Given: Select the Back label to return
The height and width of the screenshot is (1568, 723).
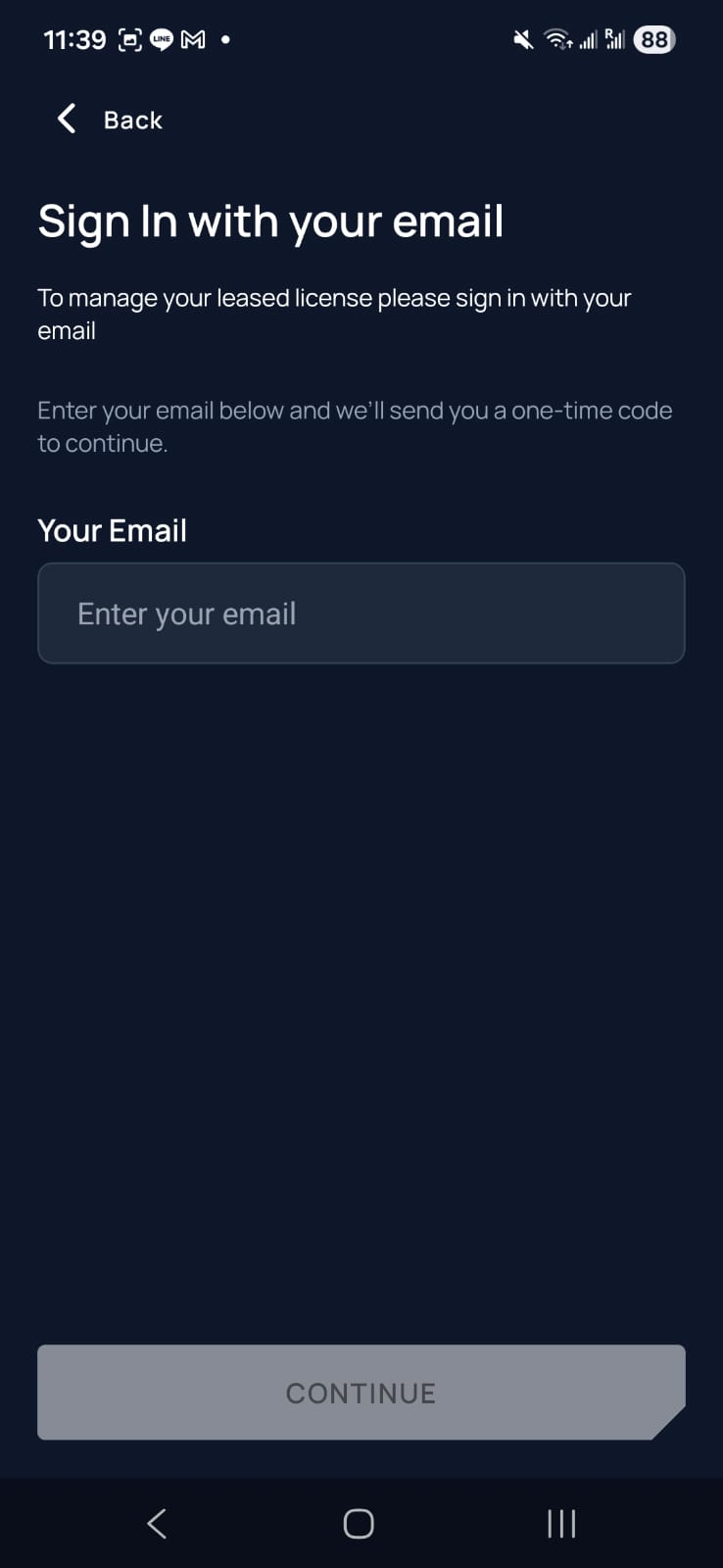Looking at the screenshot, I should coord(132,120).
